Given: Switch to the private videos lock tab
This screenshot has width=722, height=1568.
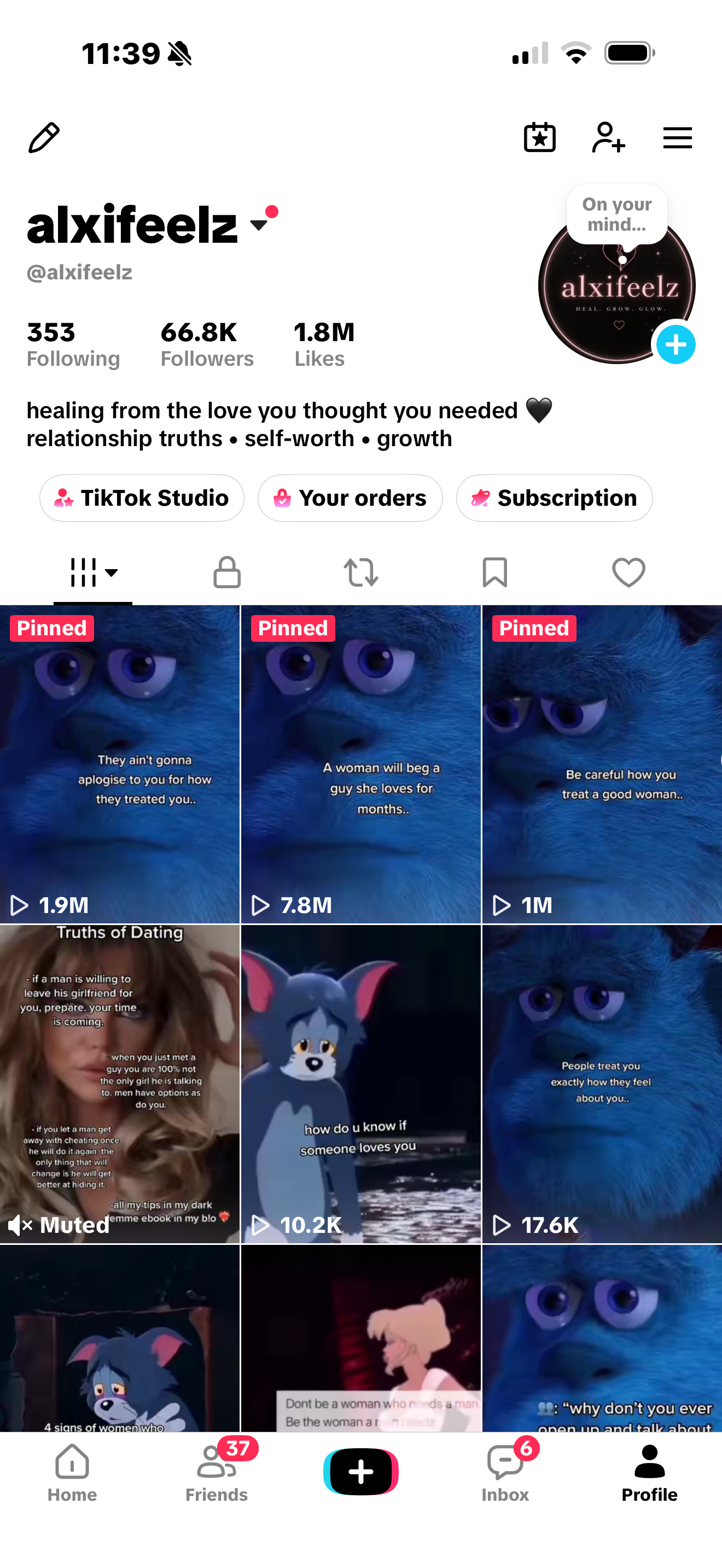Looking at the screenshot, I should coord(227,572).
